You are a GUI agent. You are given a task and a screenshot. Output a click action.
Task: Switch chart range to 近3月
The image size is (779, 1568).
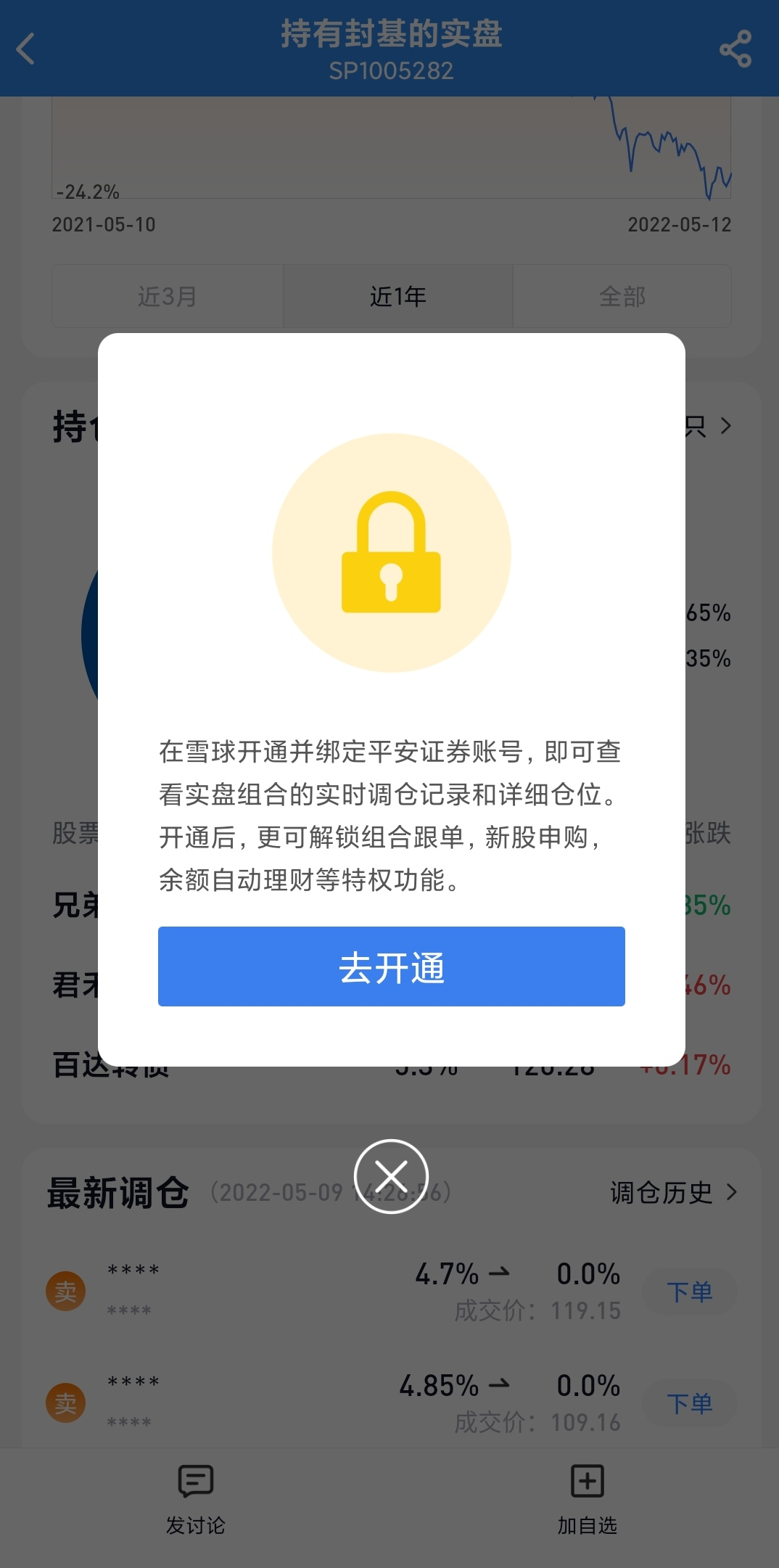click(x=167, y=296)
